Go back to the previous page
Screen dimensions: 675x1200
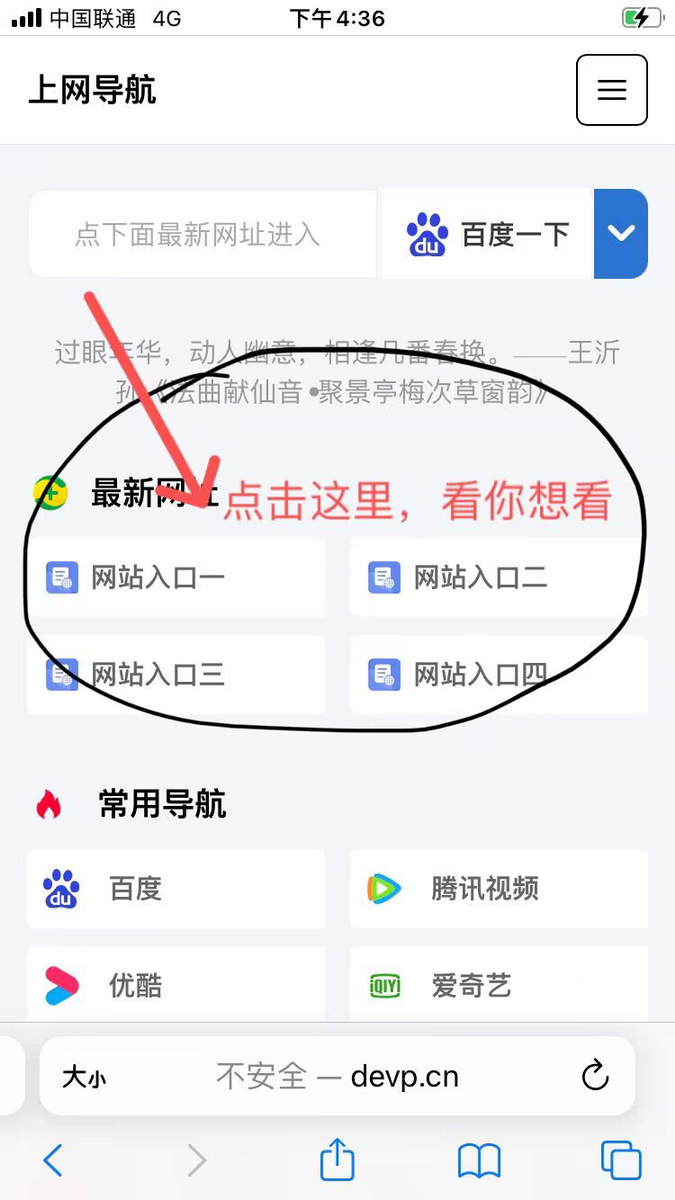(53, 1160)
